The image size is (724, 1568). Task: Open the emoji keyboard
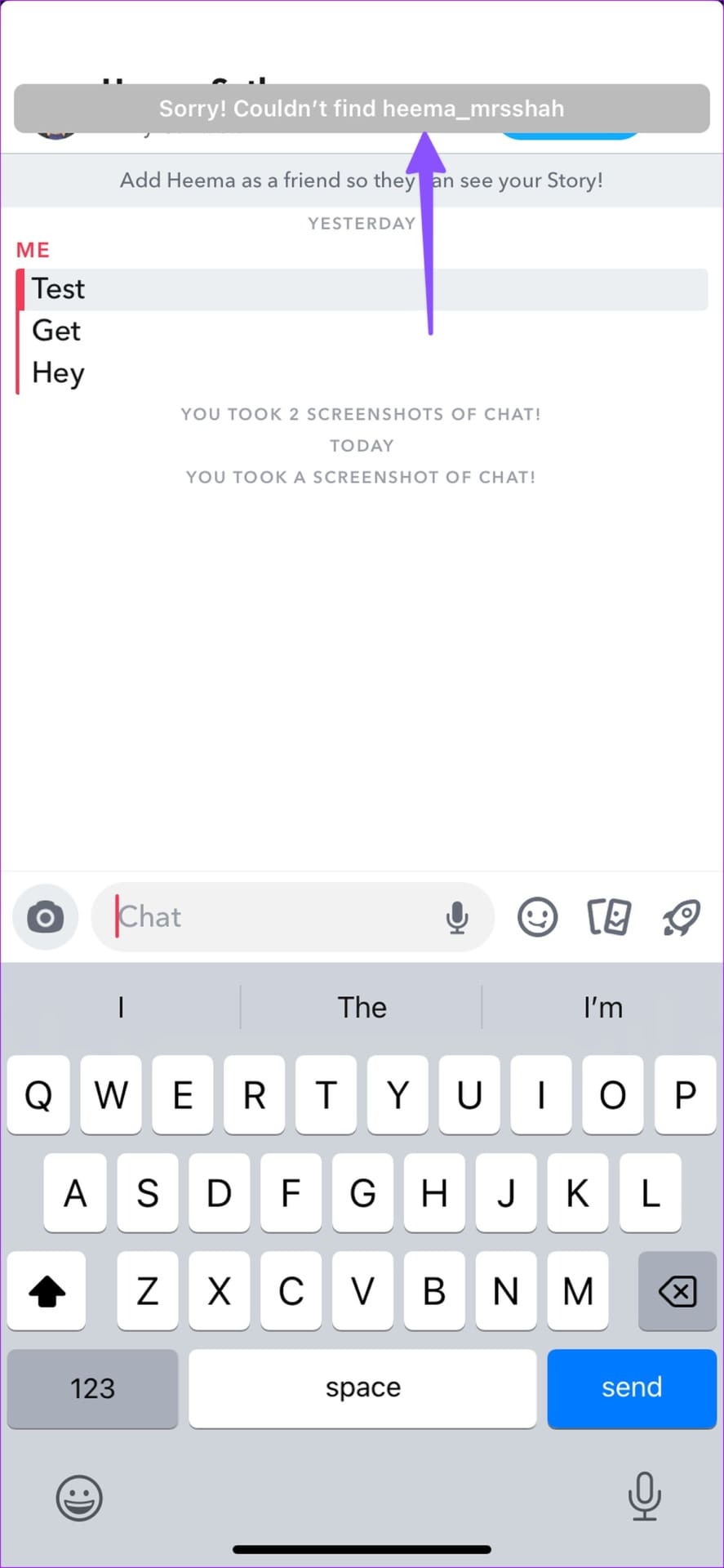tap(79, 1499)
